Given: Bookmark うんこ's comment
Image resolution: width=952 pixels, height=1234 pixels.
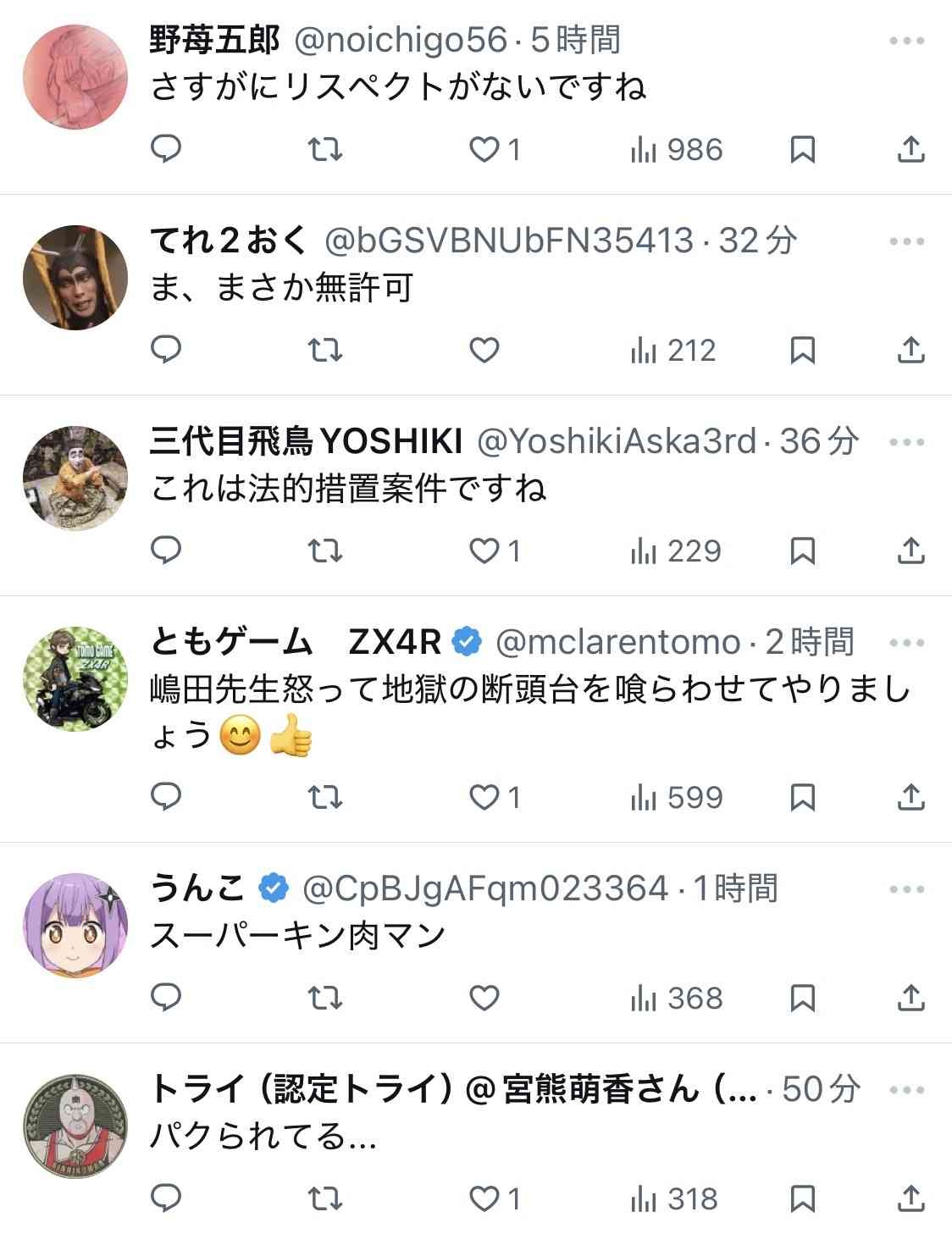Looking at the screenshot, I should click(802, 999).
